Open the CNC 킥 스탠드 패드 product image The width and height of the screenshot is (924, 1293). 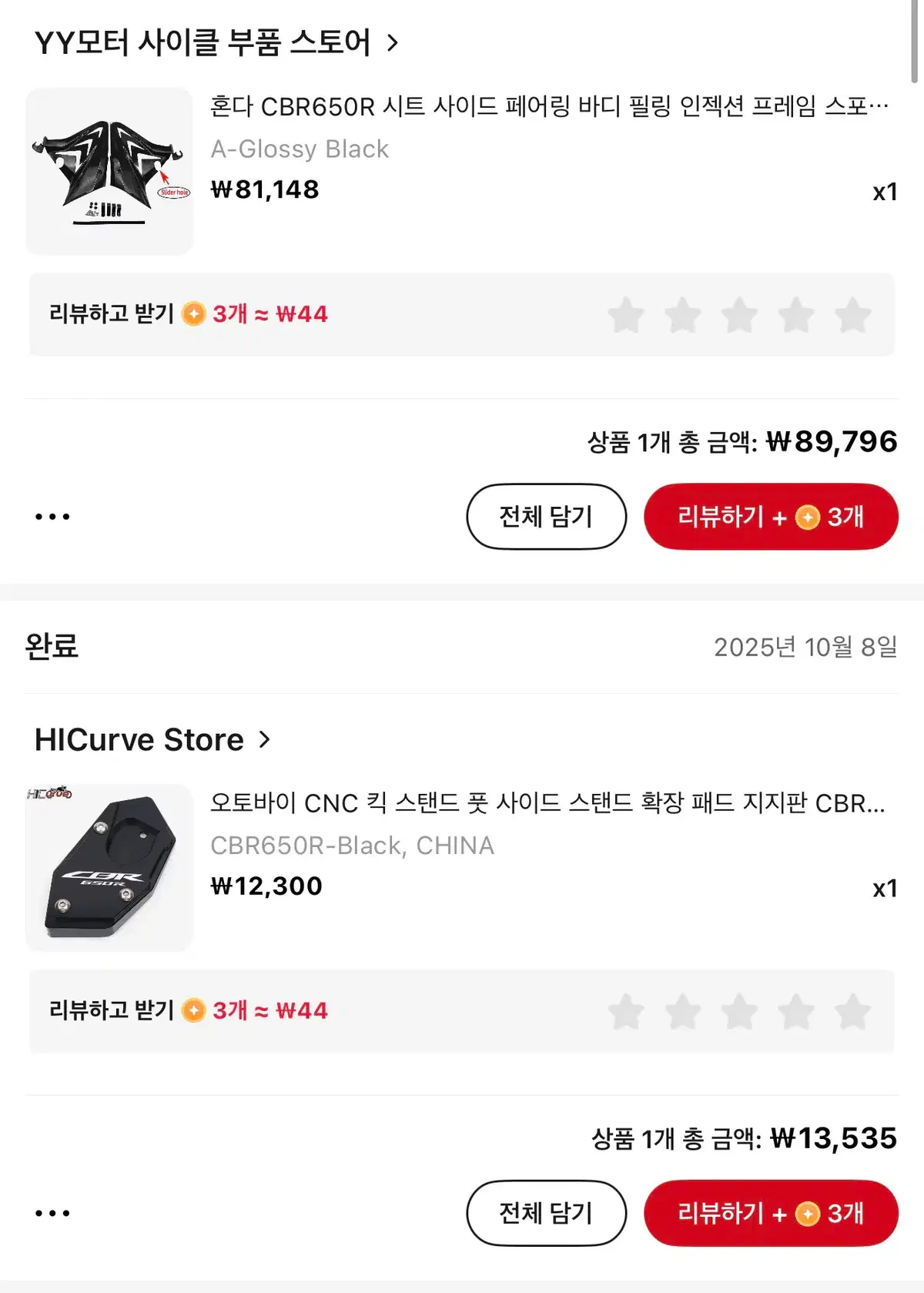tap(109, 867)
